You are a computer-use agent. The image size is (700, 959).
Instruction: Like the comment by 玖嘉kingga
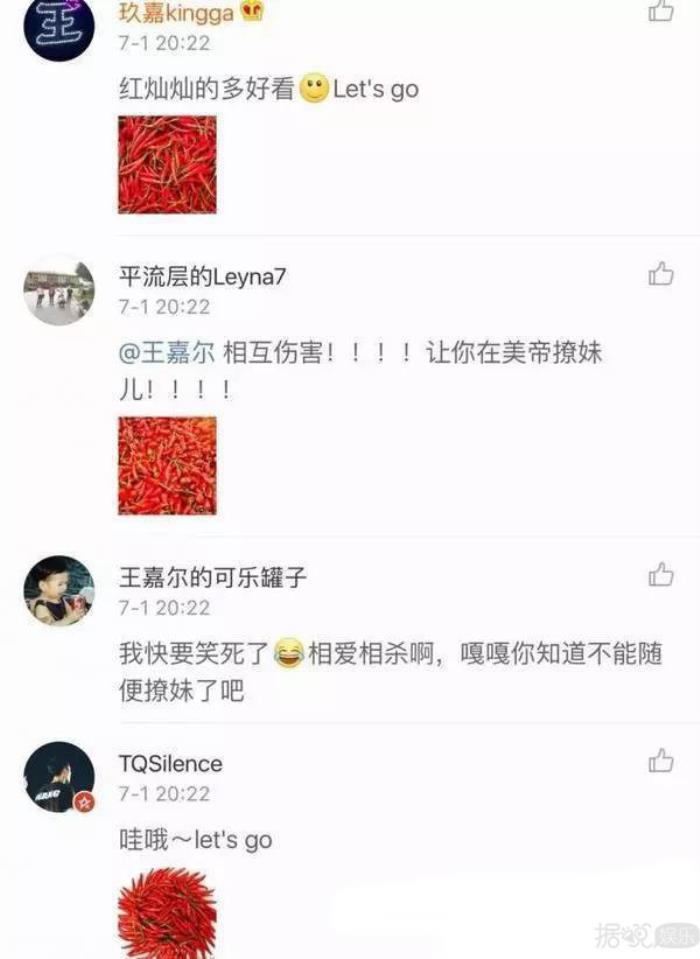(x=660, y=12)
